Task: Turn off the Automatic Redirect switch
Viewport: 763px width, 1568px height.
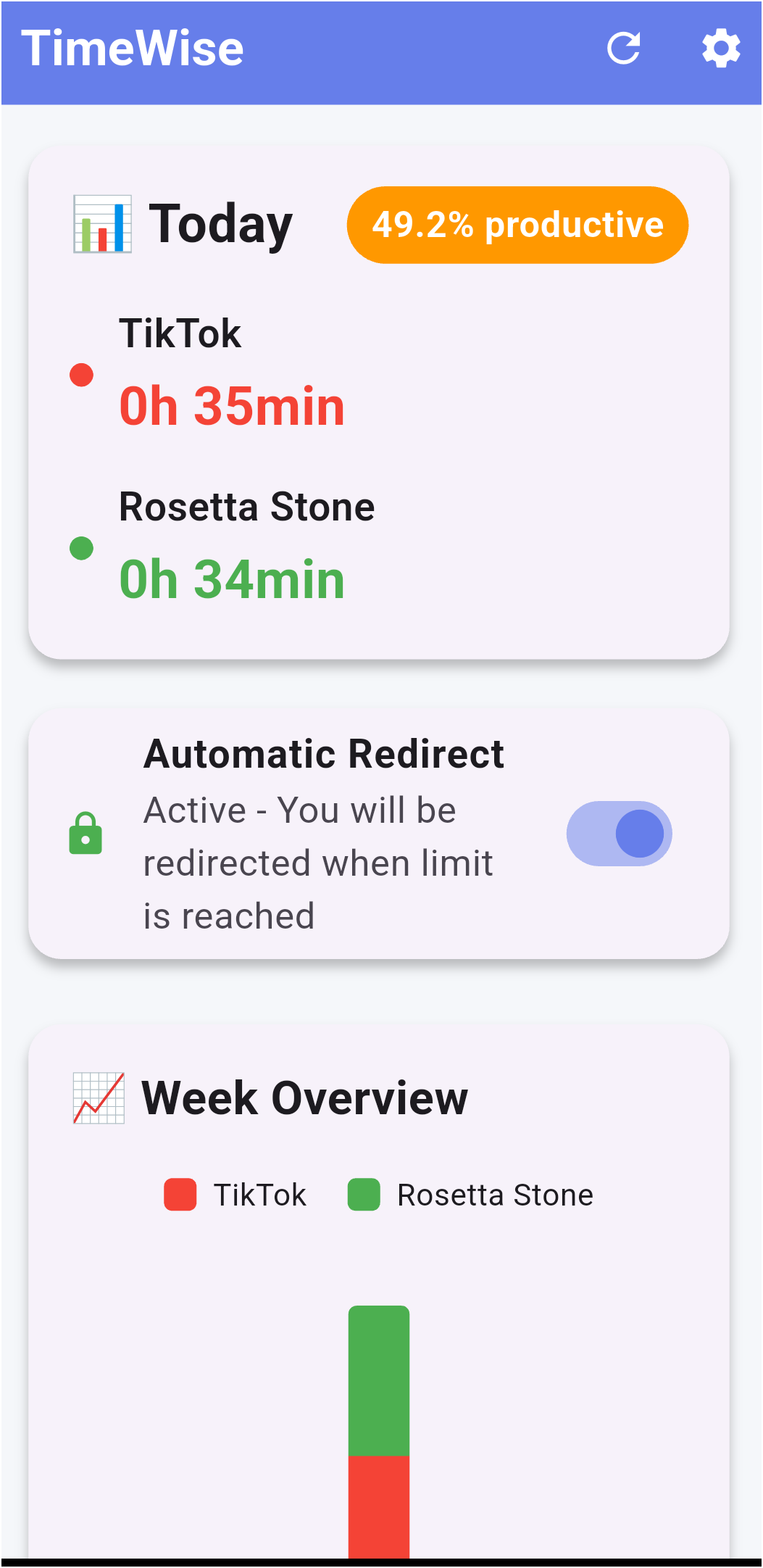Action: (619, 834)
